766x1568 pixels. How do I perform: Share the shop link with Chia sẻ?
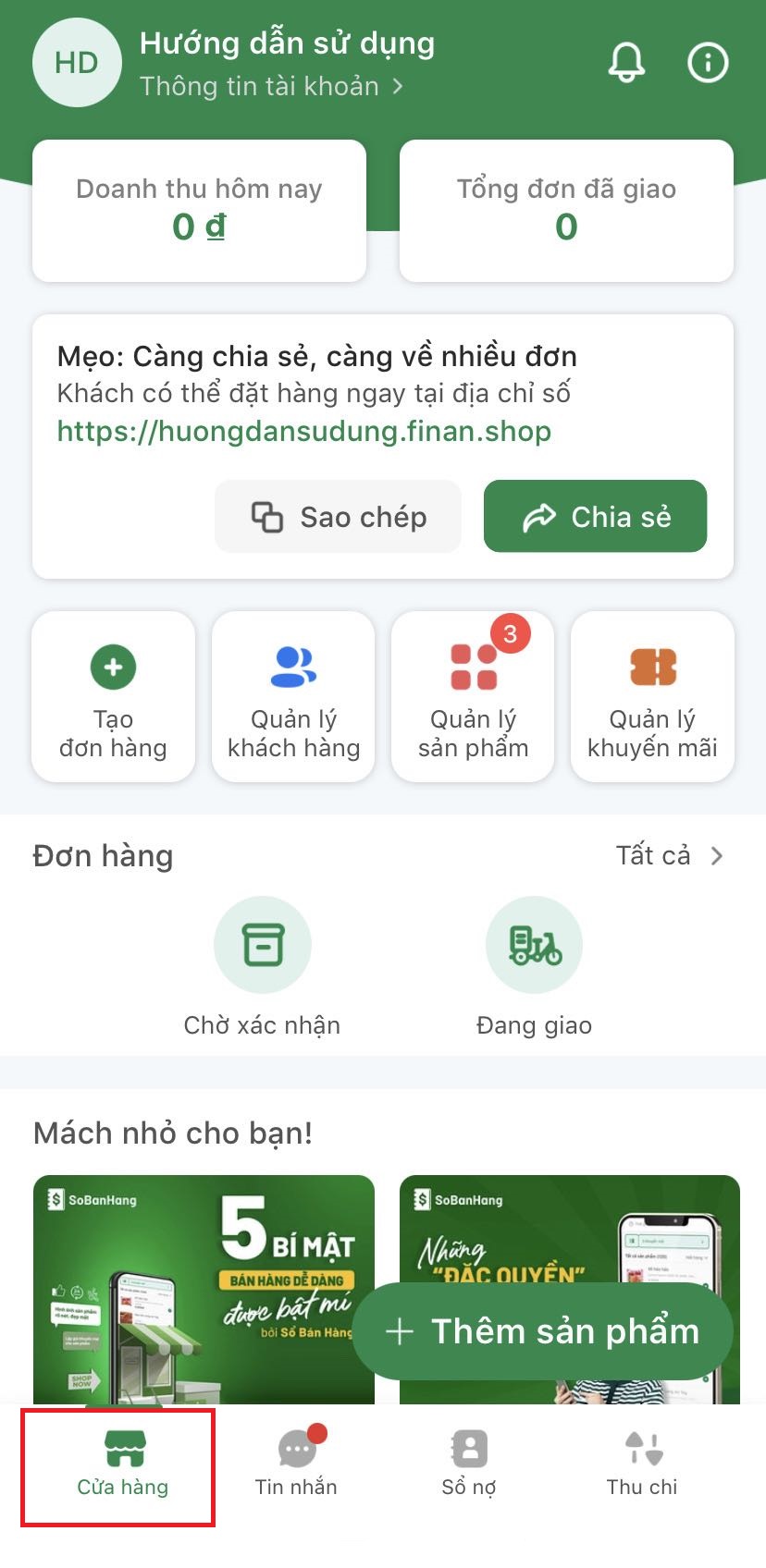pos(595,517)
